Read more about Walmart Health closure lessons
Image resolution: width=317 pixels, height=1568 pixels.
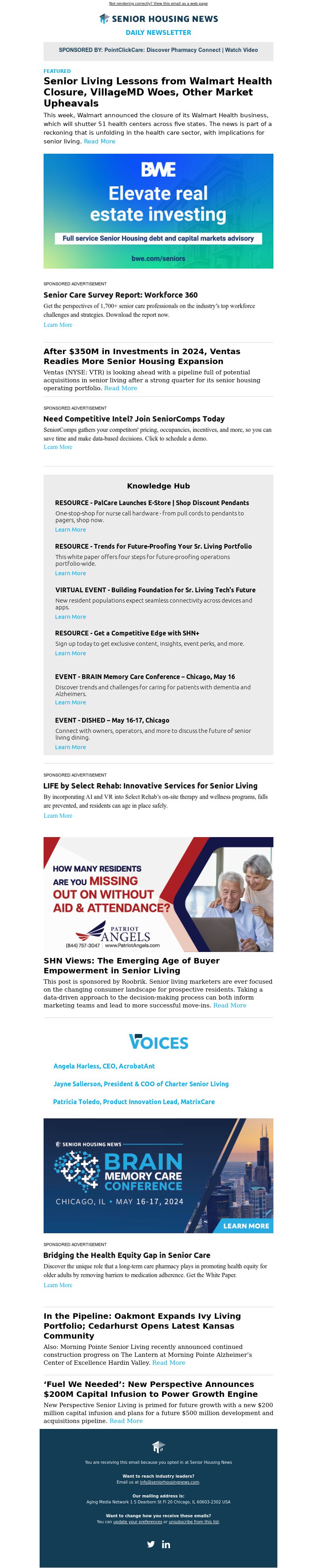coord(99,141)
